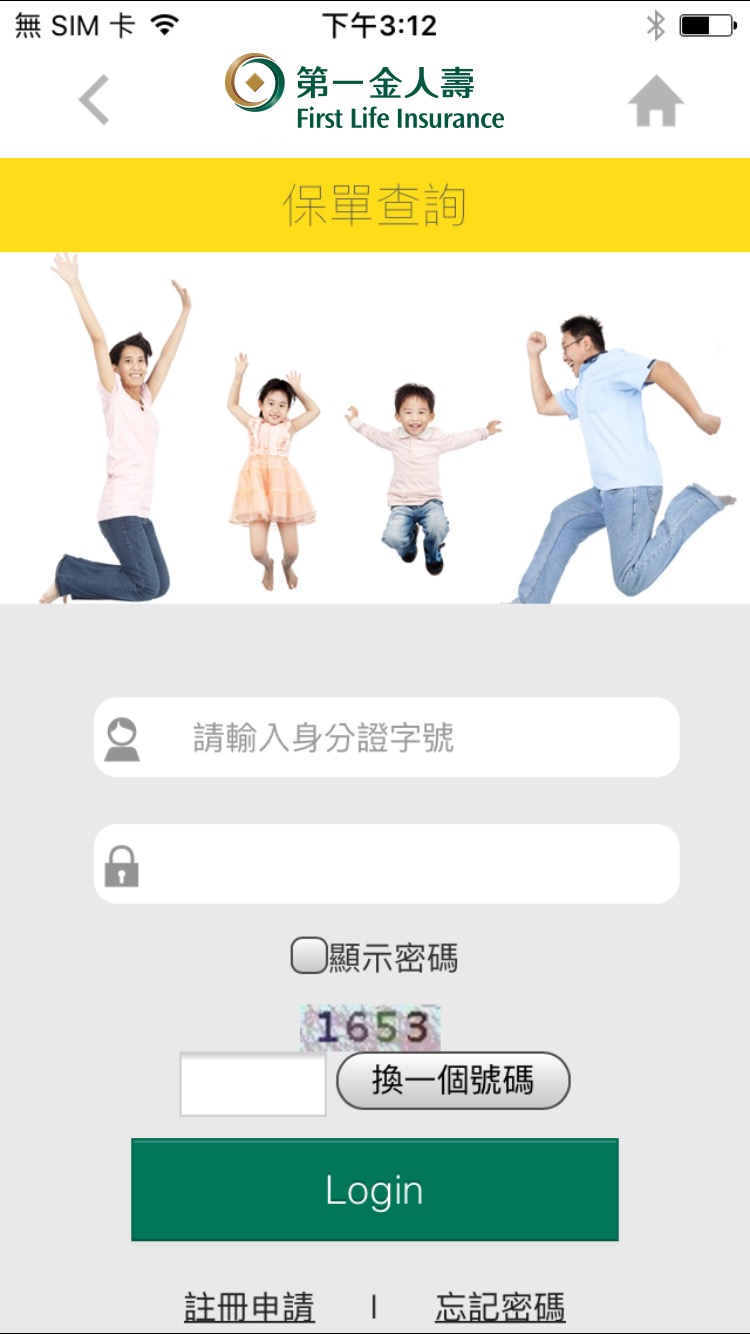Focus the ID number field (請輸入身分證字號)
The image size is (750, 1334).
pyautogui.click(x=386, y=737)
